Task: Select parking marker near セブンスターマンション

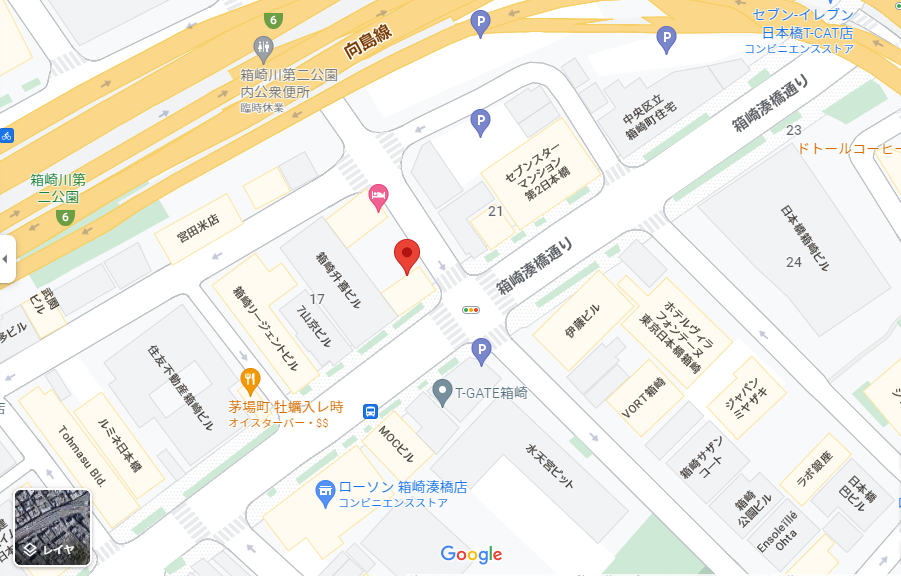Action: (481, 122)
